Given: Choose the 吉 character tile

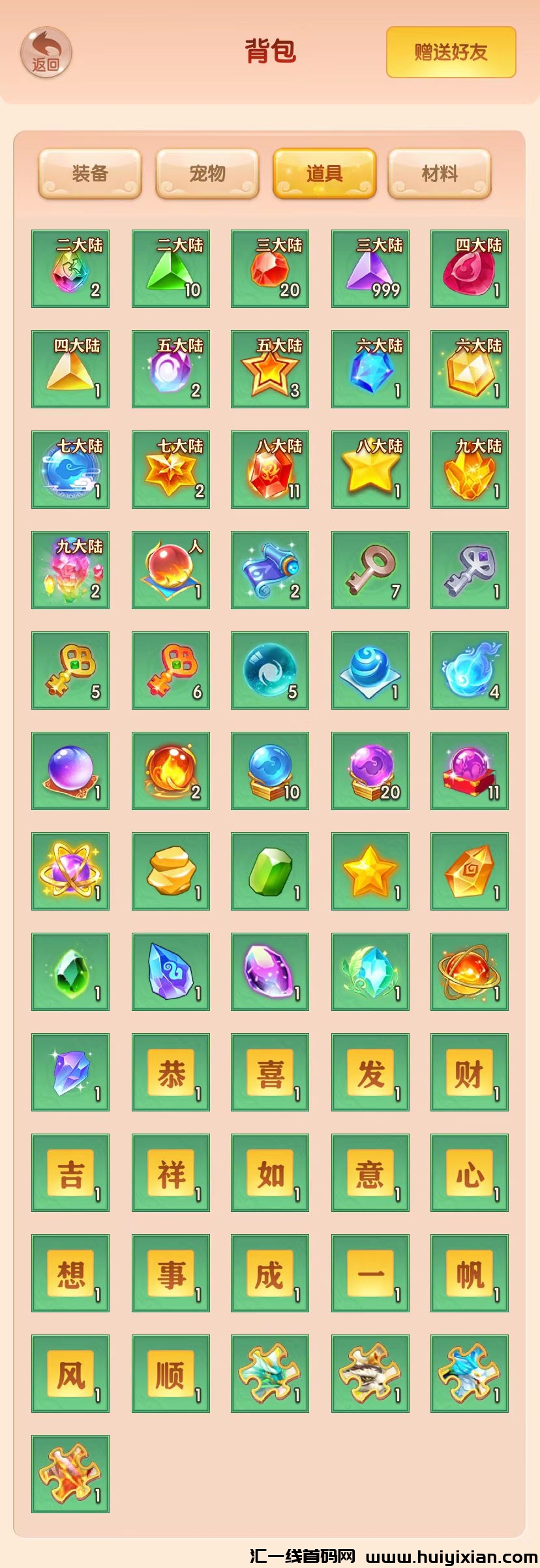Looking at the screenshot, I should [x=70, y=1173].
